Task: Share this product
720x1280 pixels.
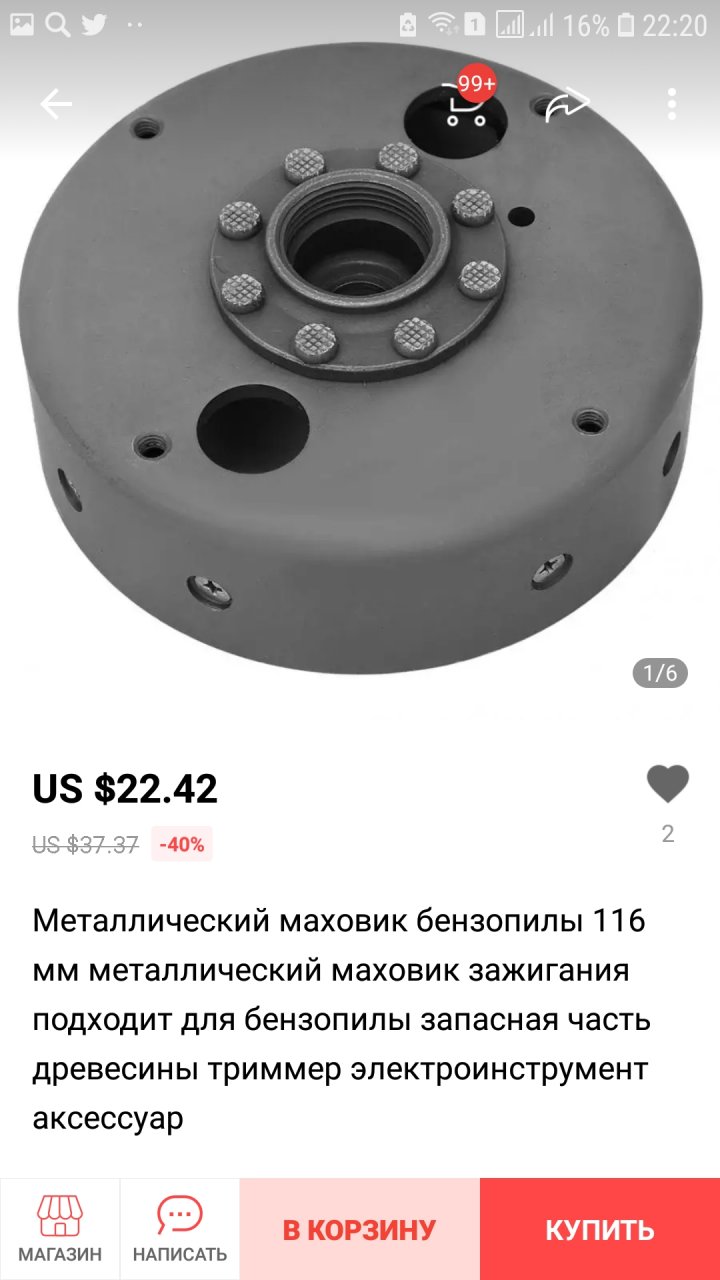Action: tap(568, 104)
